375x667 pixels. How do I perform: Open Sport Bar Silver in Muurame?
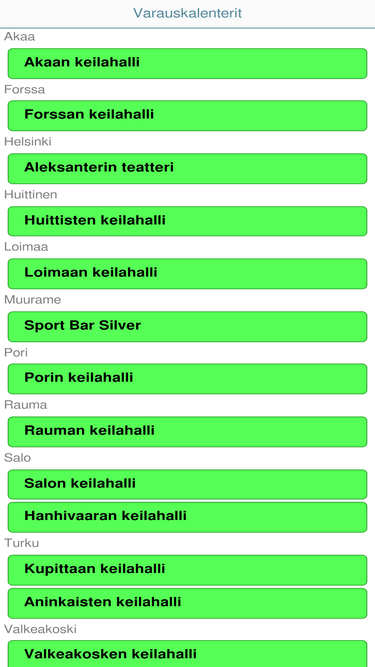click(x=187, y=326)
